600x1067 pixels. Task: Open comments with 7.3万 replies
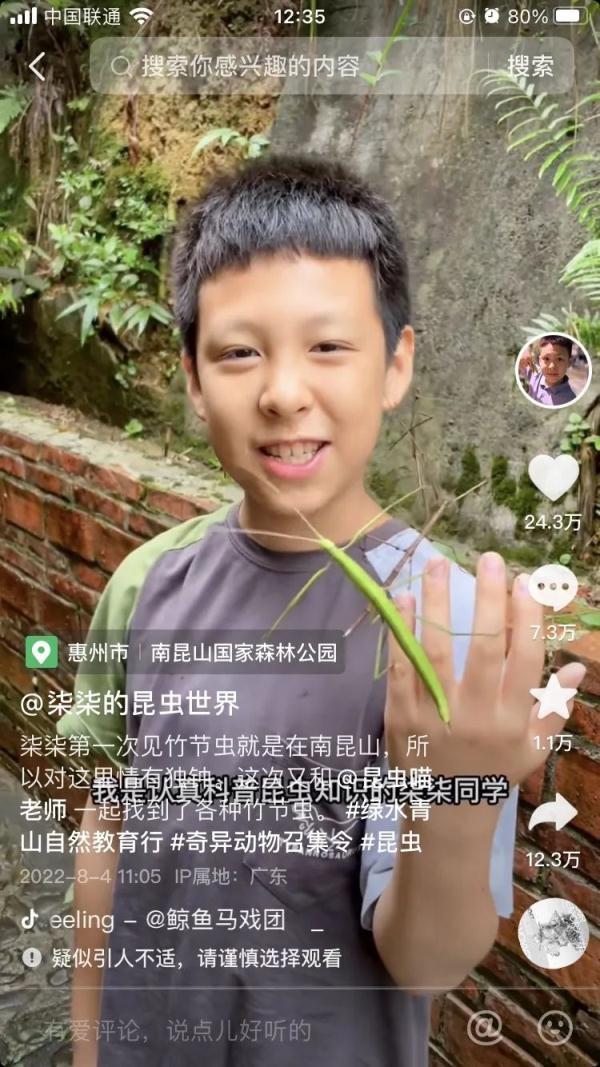pos(553,589)
